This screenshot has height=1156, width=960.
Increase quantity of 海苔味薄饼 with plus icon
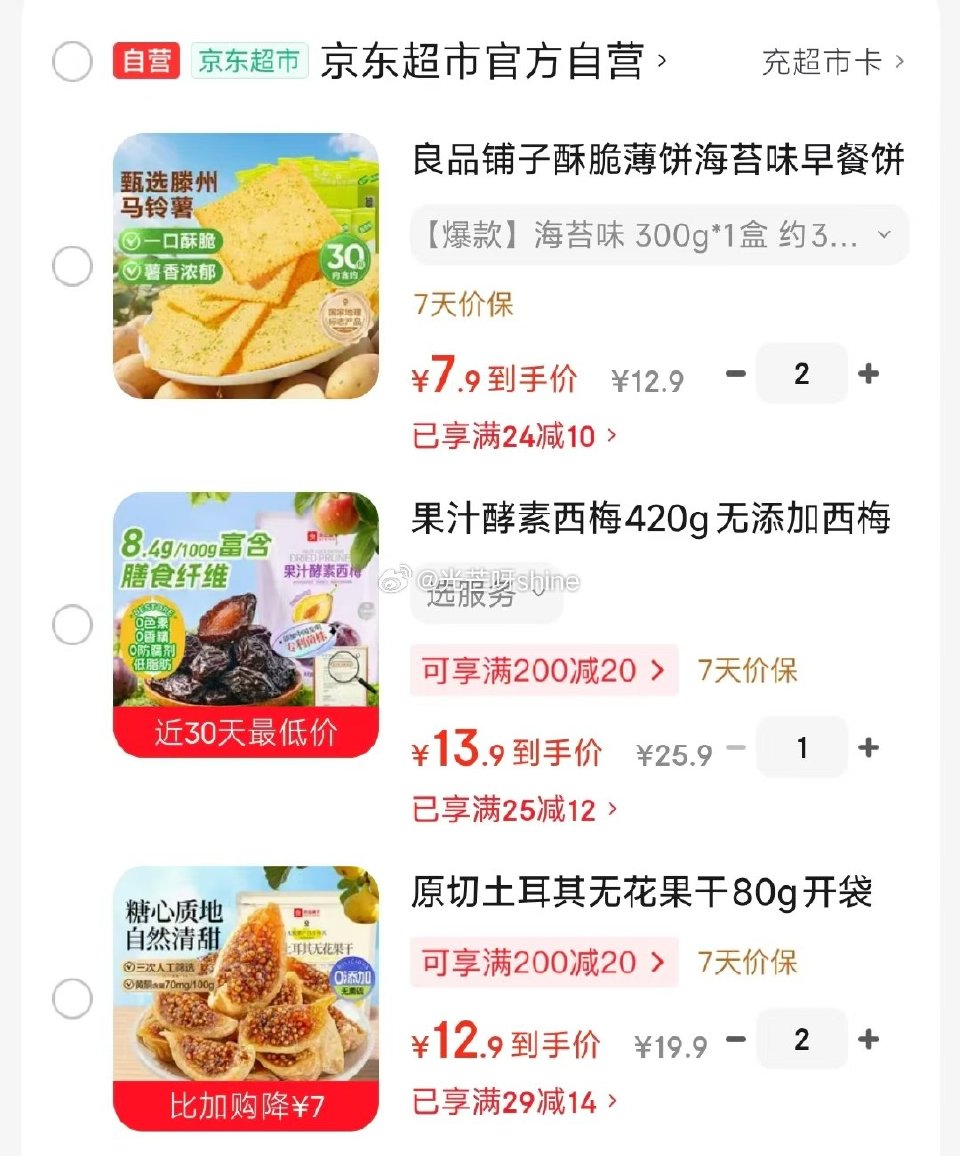point(868,373)
